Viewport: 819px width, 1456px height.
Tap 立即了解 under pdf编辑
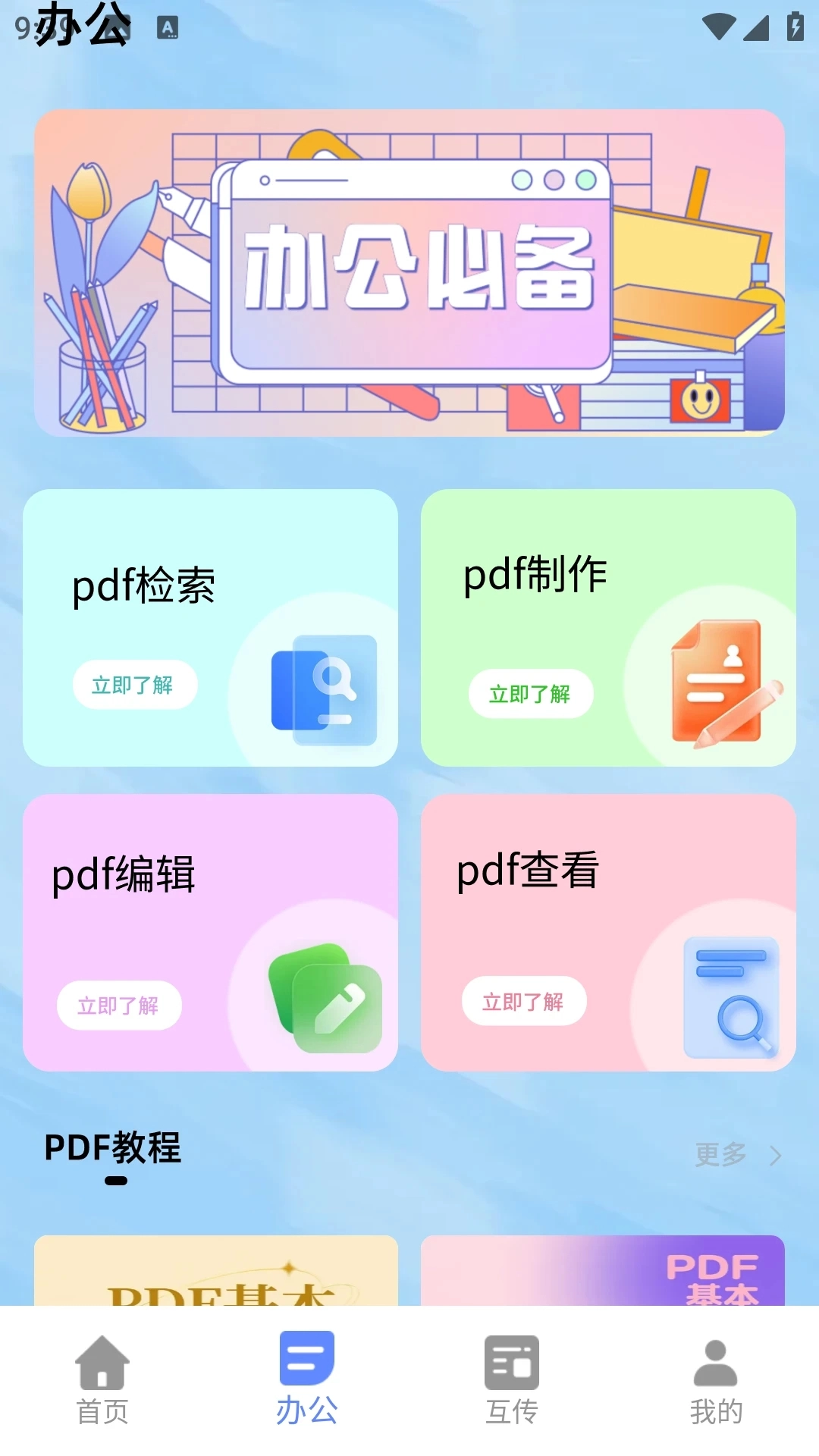click(119, 1006)
